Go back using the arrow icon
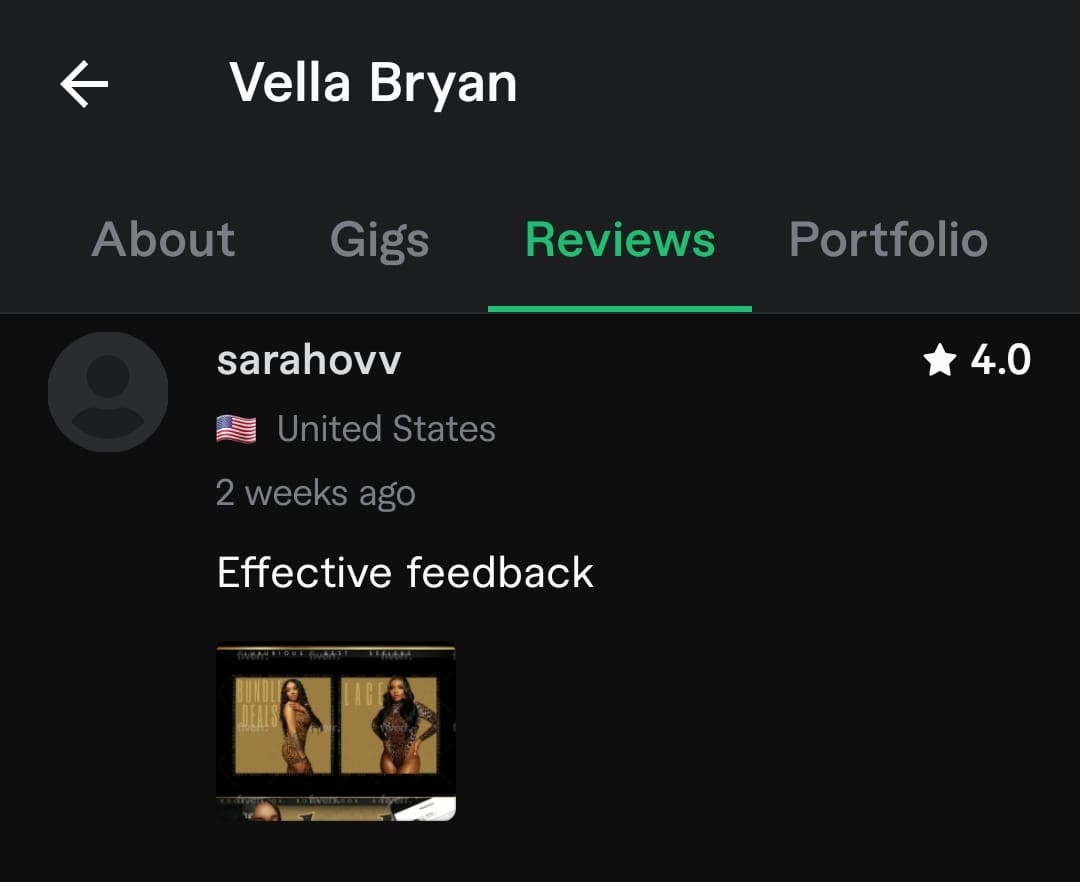Image resolution: width=1080 pixels, height=882 pixels. [84, 84]
